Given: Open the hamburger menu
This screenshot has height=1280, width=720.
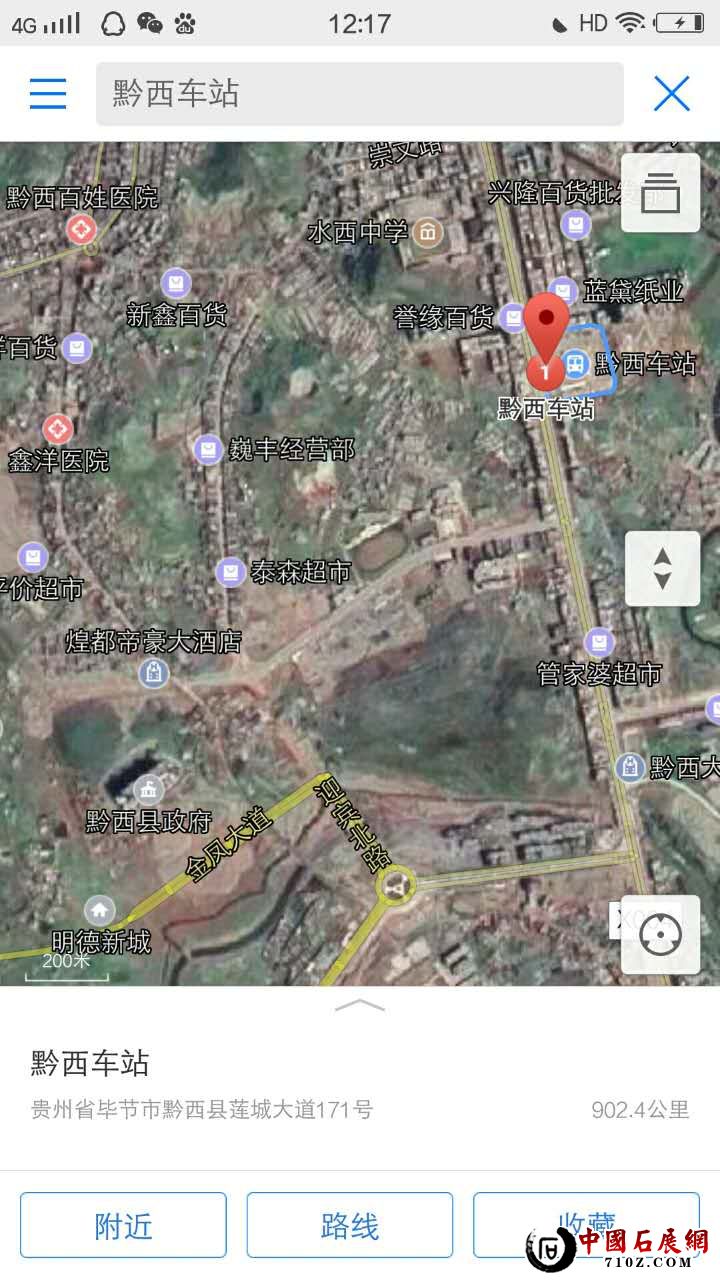Looking at the screenshot, I should pos(48,94).
